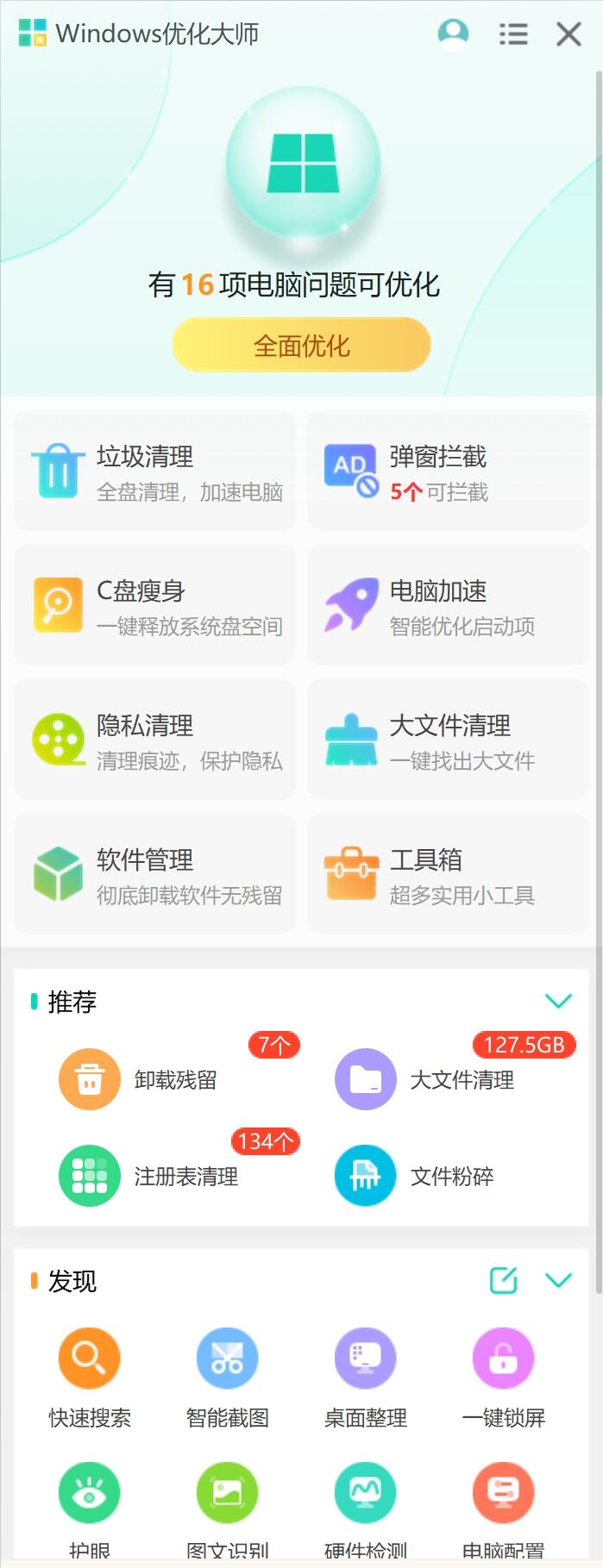The image size is (603, 1568).
Task: Open 弹窗拦截 popup blocker
Action: pyautogui.click(x=448, y=471)
